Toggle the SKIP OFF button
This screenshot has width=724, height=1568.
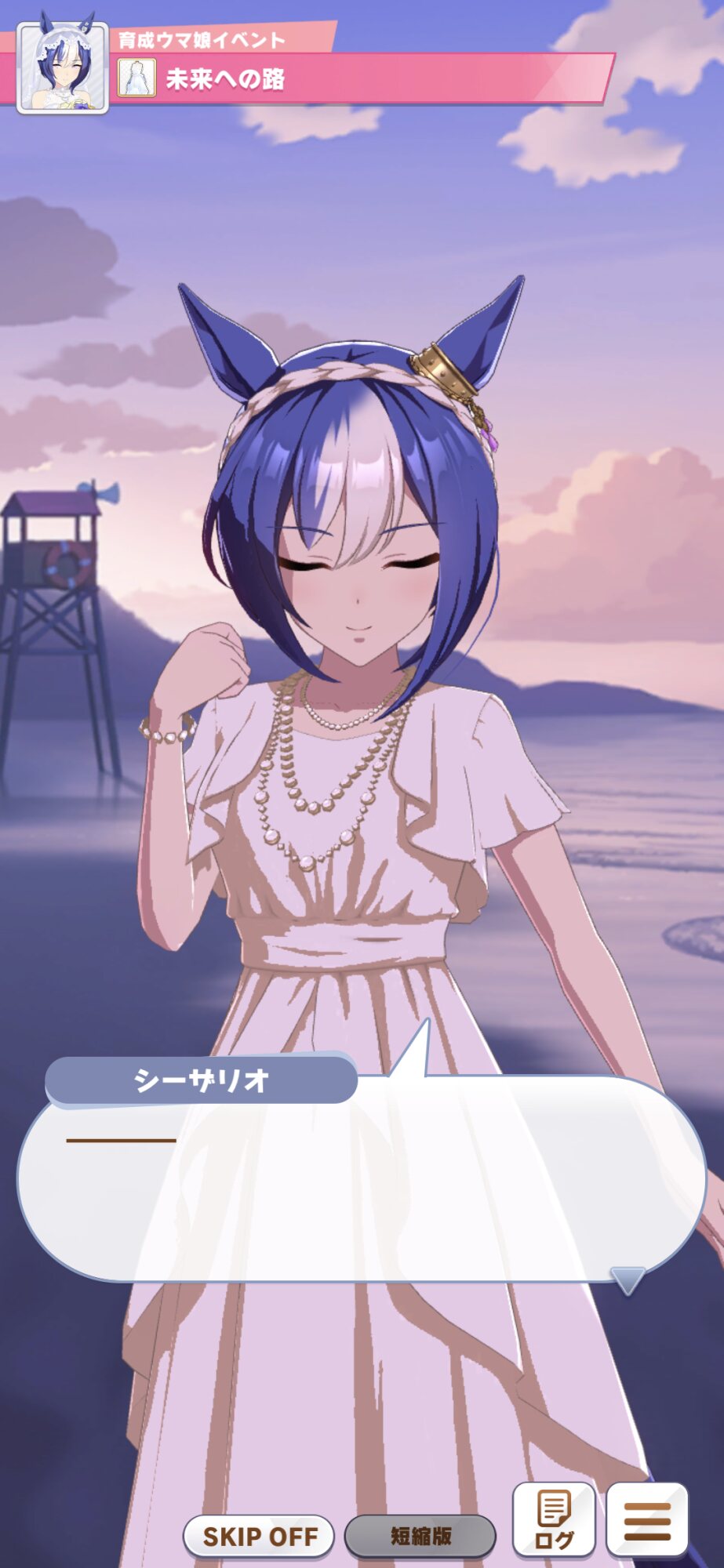tap(259, 1535)
